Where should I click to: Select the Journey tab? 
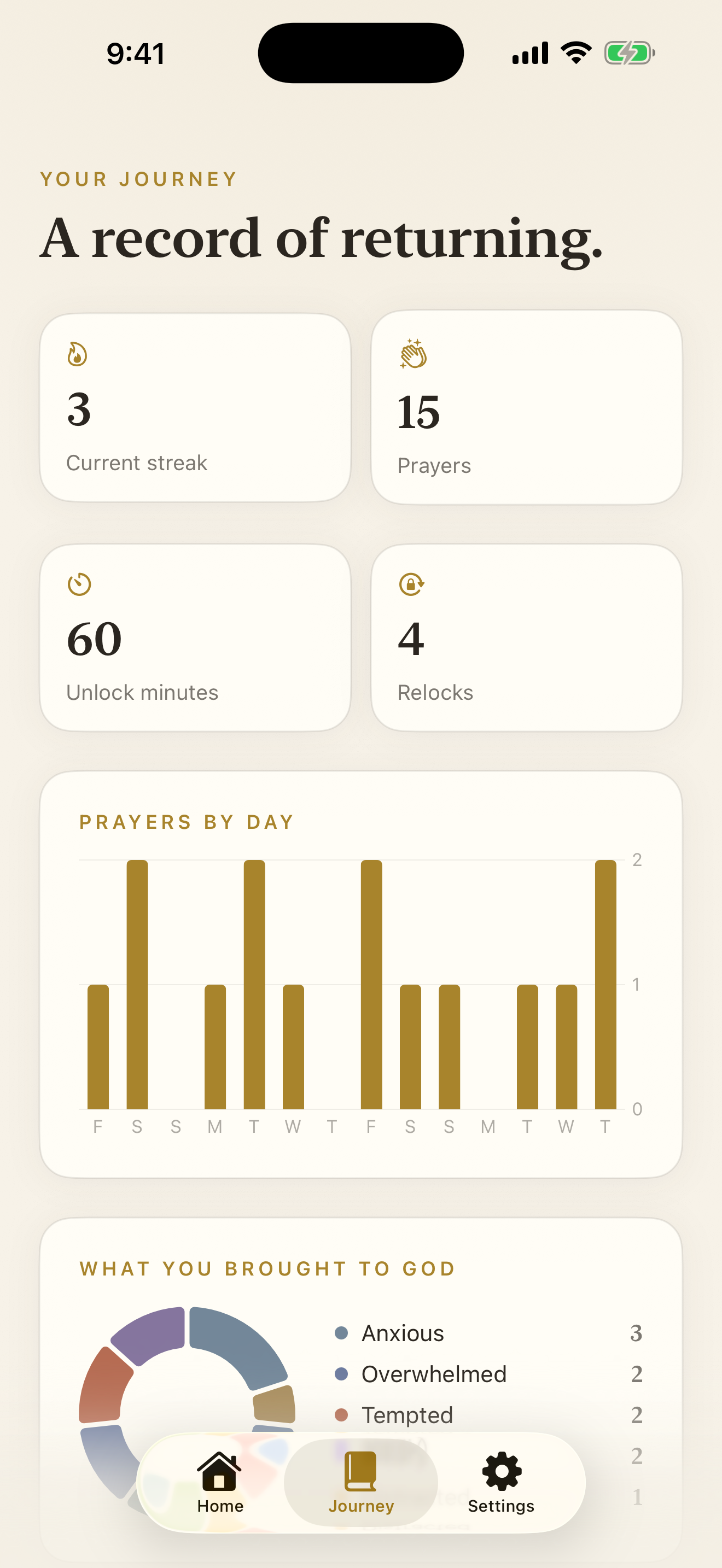tap(361, 1482)
